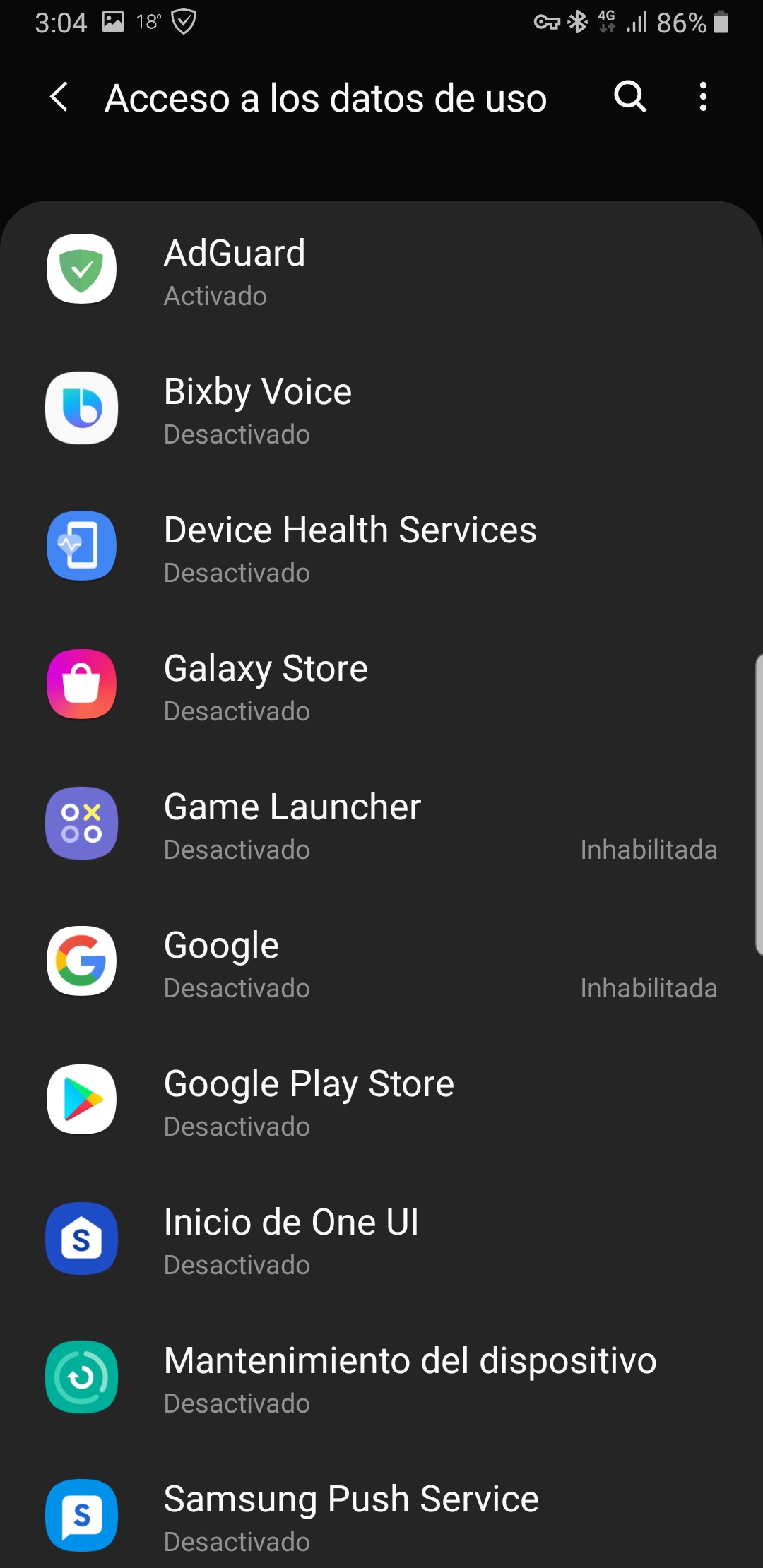763x1568 pixels.
Task: Open Game Launcher usage access
Action: (381, 824)
